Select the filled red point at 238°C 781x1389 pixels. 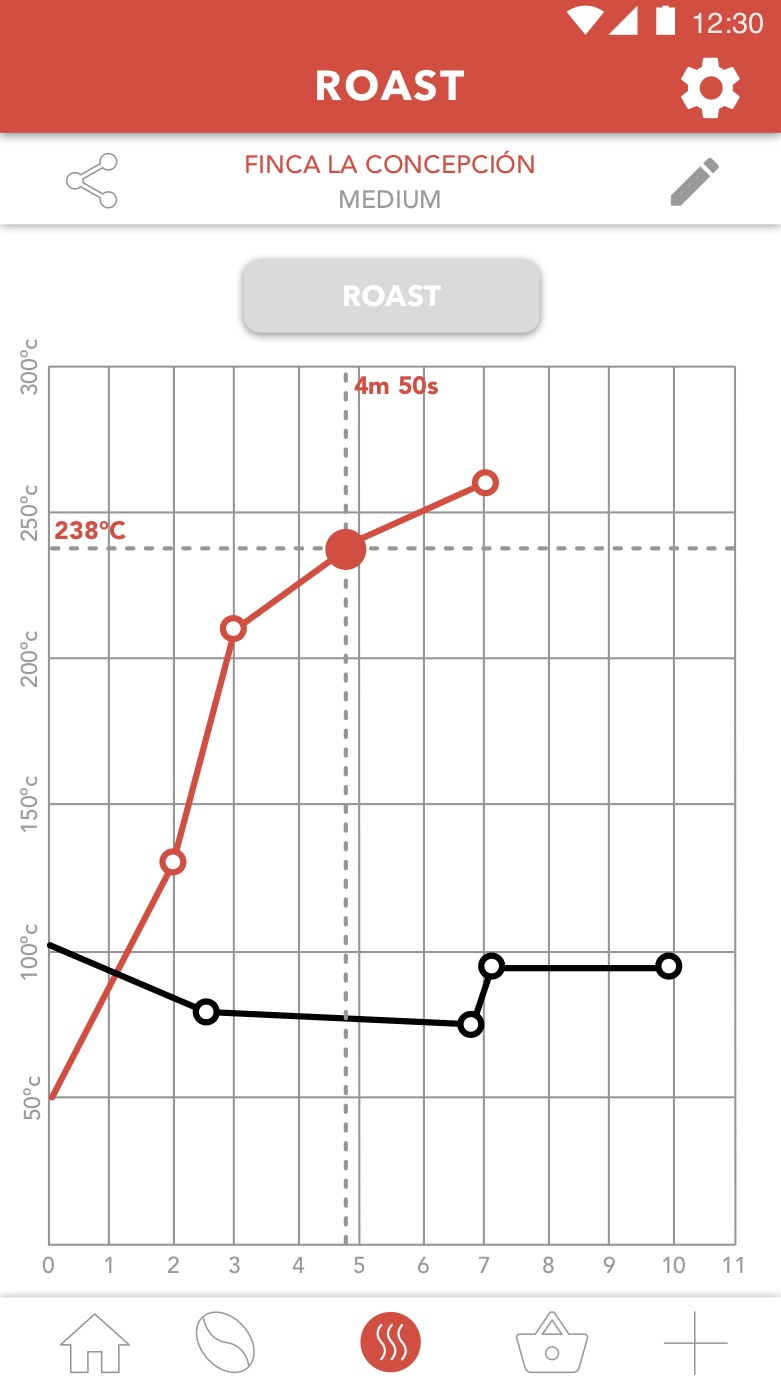coord(345,549)
